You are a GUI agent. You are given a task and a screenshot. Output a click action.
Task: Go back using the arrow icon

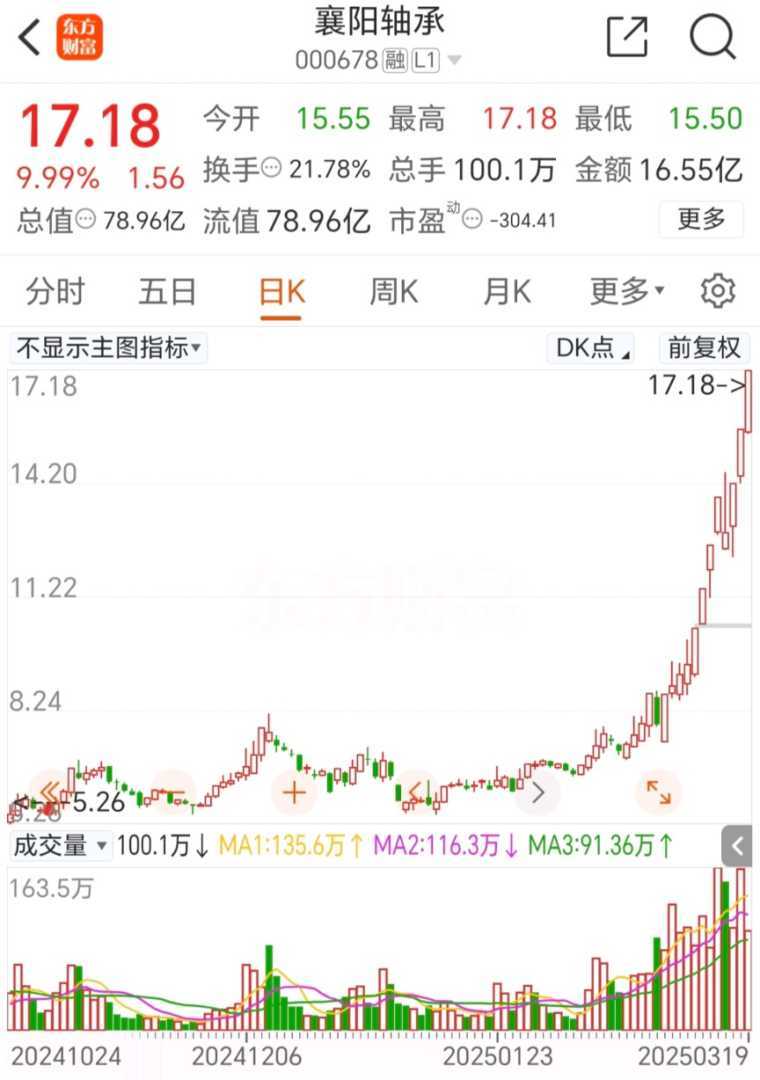[29, 38]
